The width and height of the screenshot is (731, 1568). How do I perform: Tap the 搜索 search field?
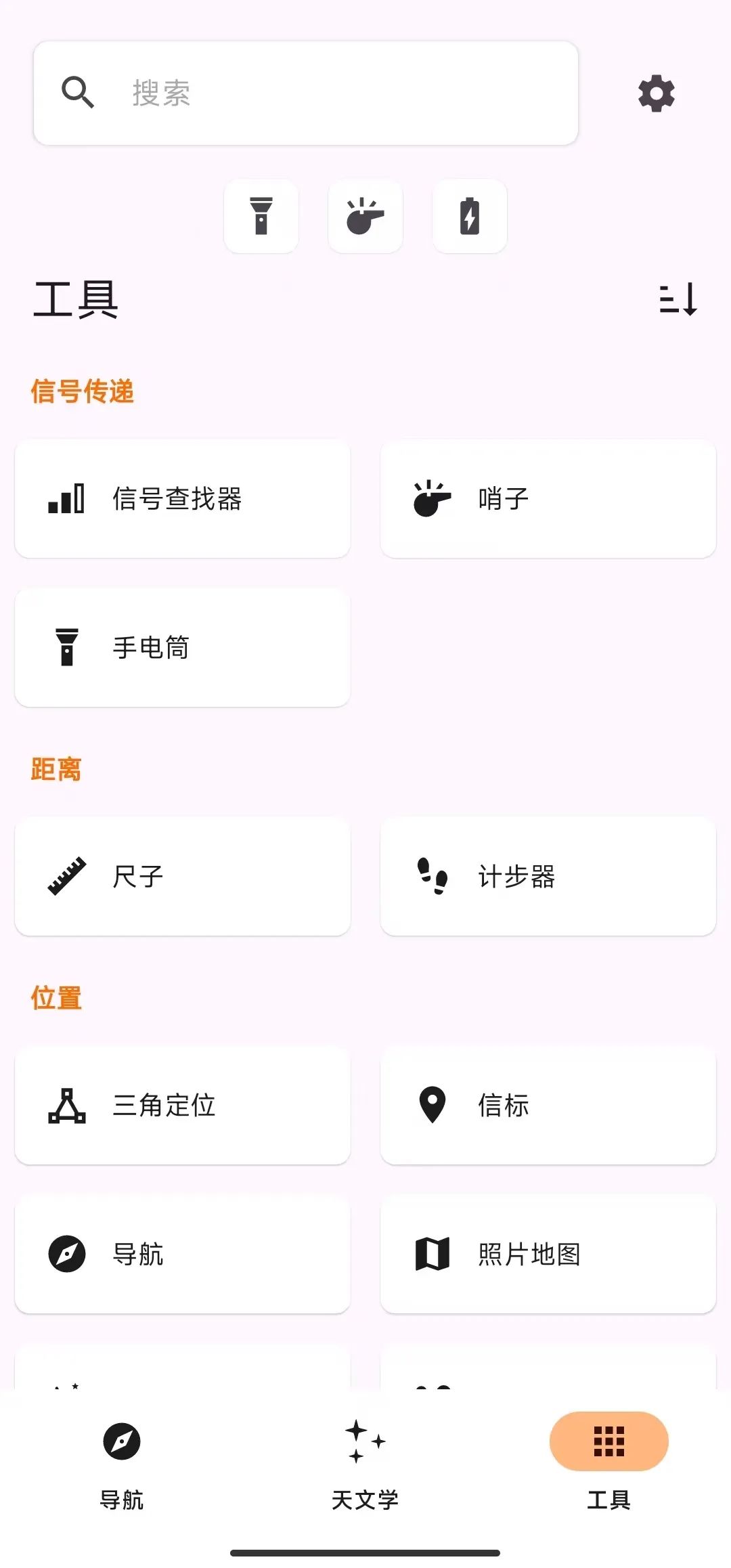tap(305, 93)
